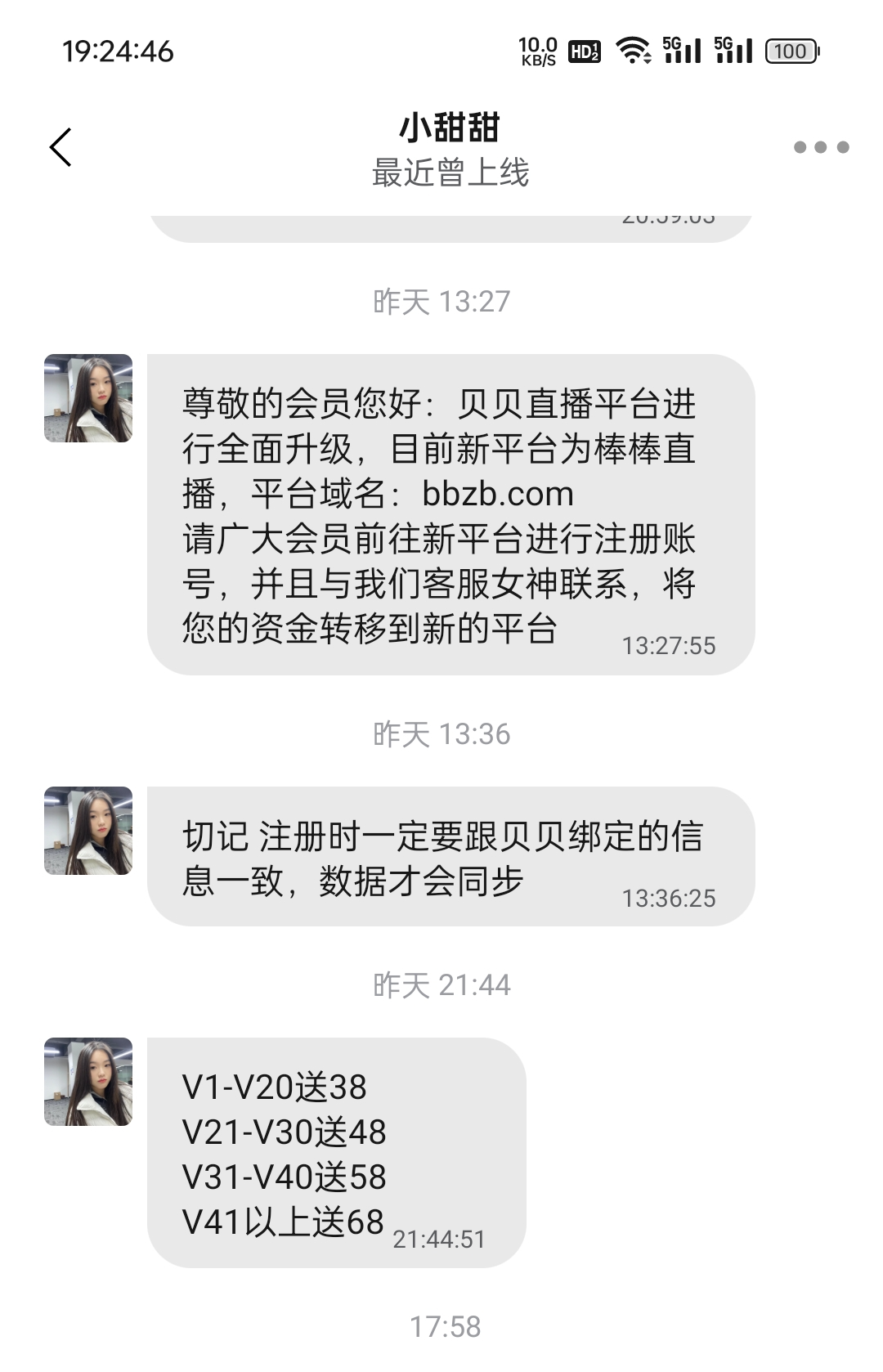This screenshot has height=1372, width=883.
Task: Open the avatar beside the 13:27:55 message
Action: tap(88, 398)
